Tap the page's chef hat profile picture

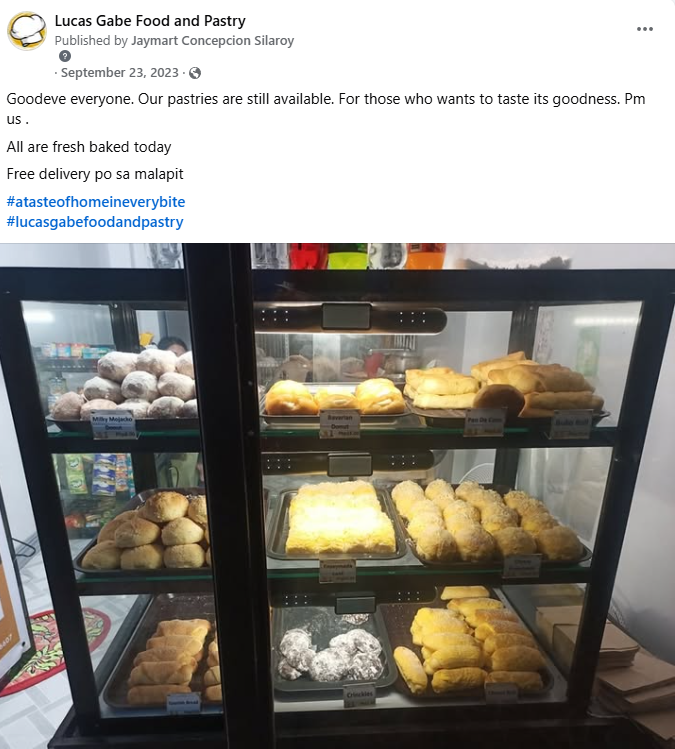click(27, 31)
